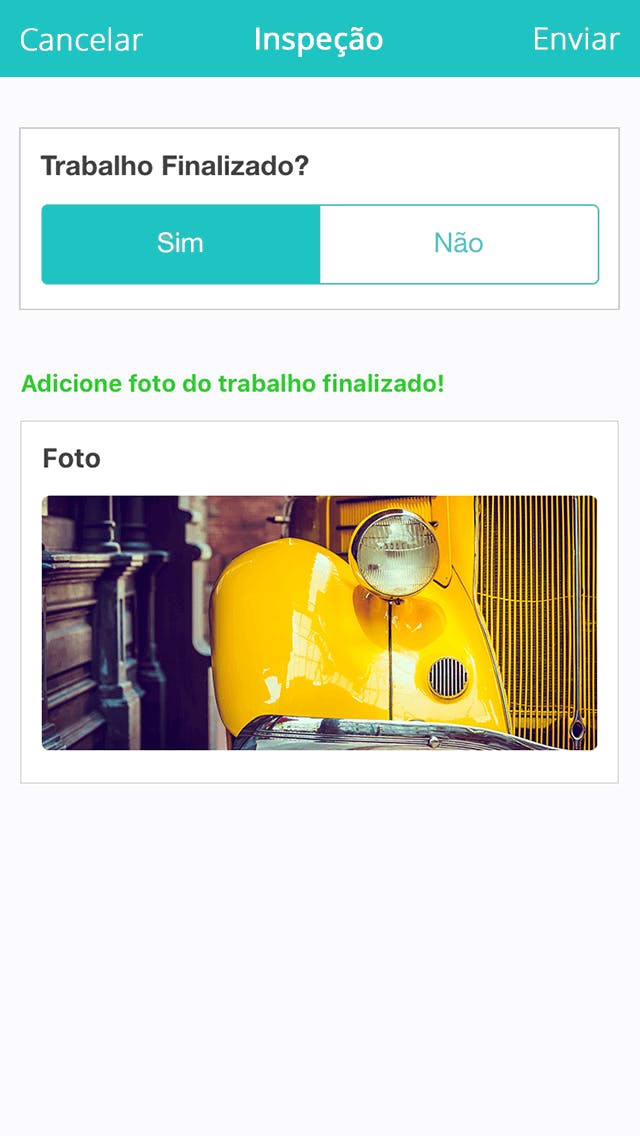Open the yellow car photo under Foto

click(x=320, y=622)
